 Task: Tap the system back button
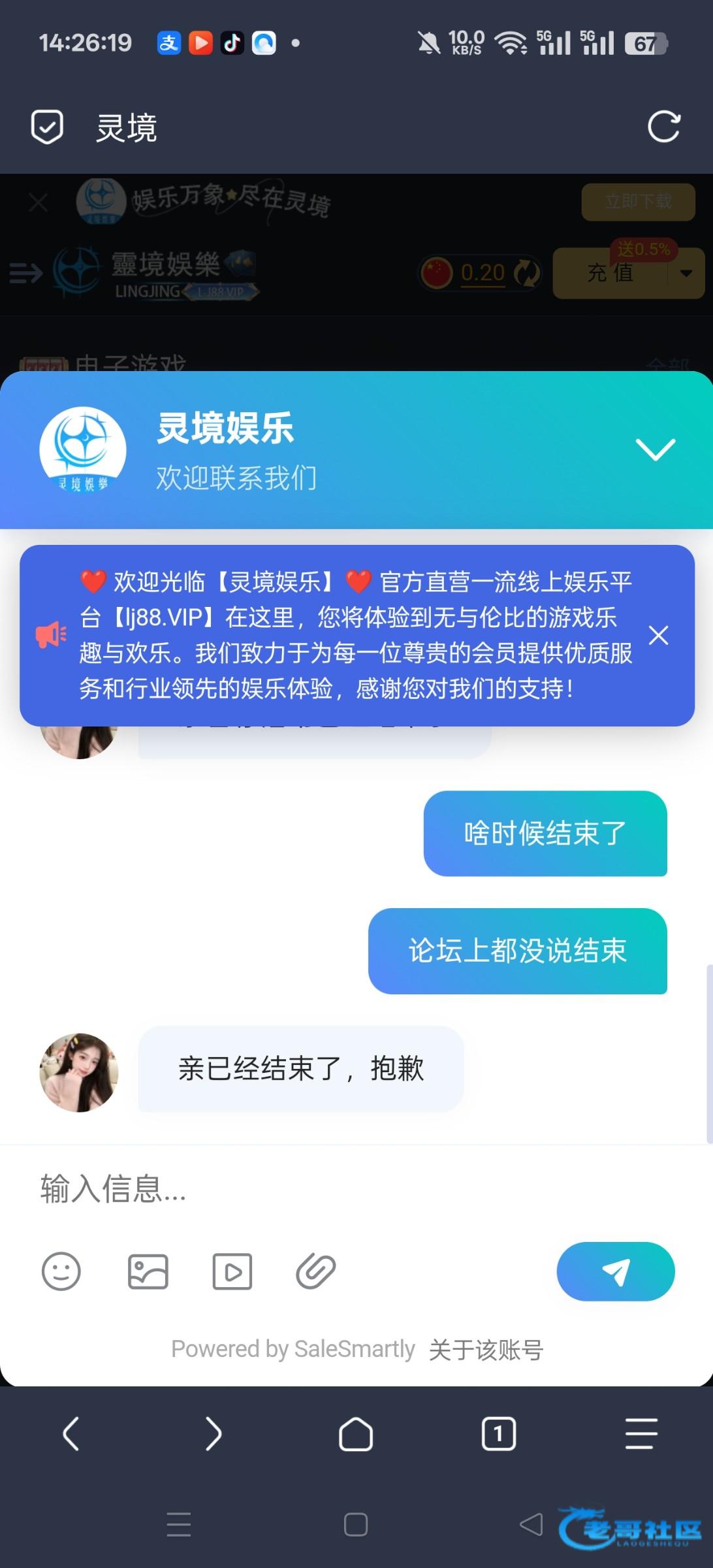point(531,1525)
